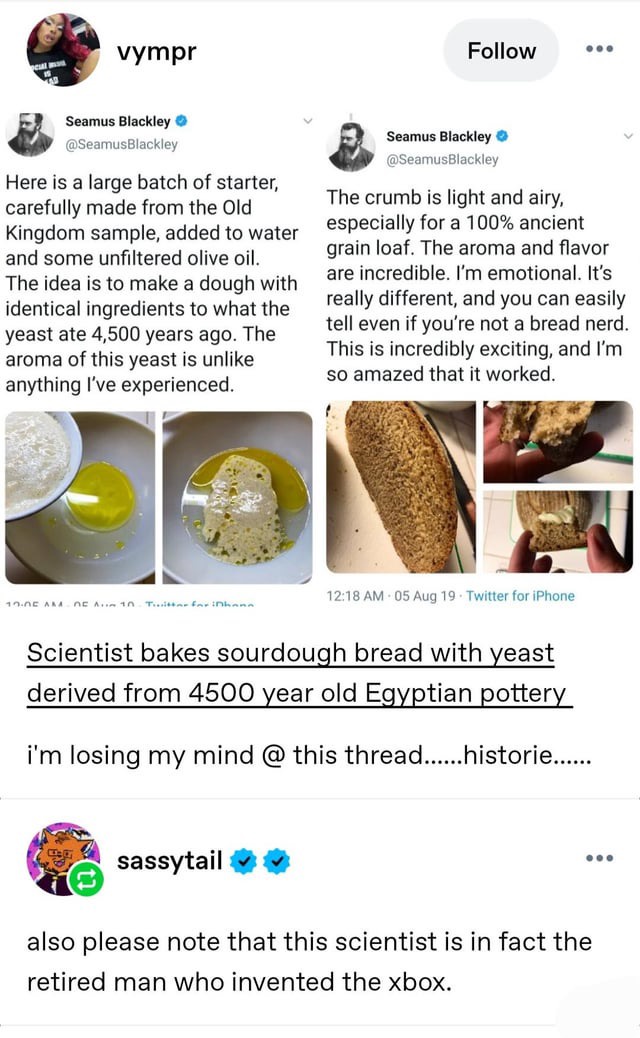The width and height of the screenshot is (640, 1038).
Task: View the starter batch tweet image
Action: click(159, 497)
